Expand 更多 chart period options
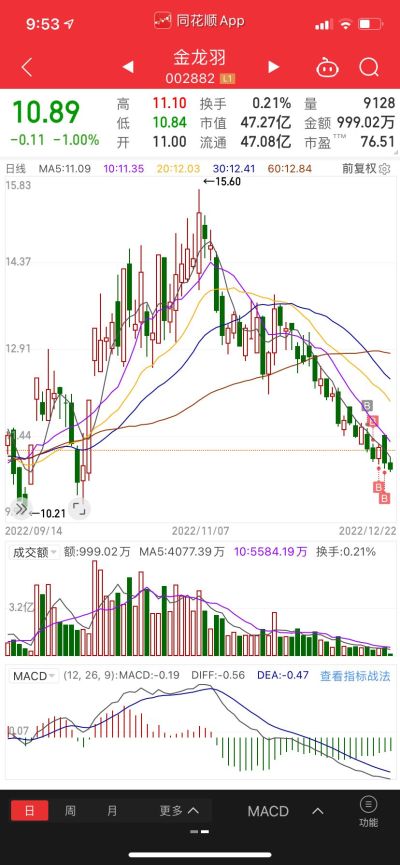The width and height of the screenshot is (400, 865). (179, 810)
